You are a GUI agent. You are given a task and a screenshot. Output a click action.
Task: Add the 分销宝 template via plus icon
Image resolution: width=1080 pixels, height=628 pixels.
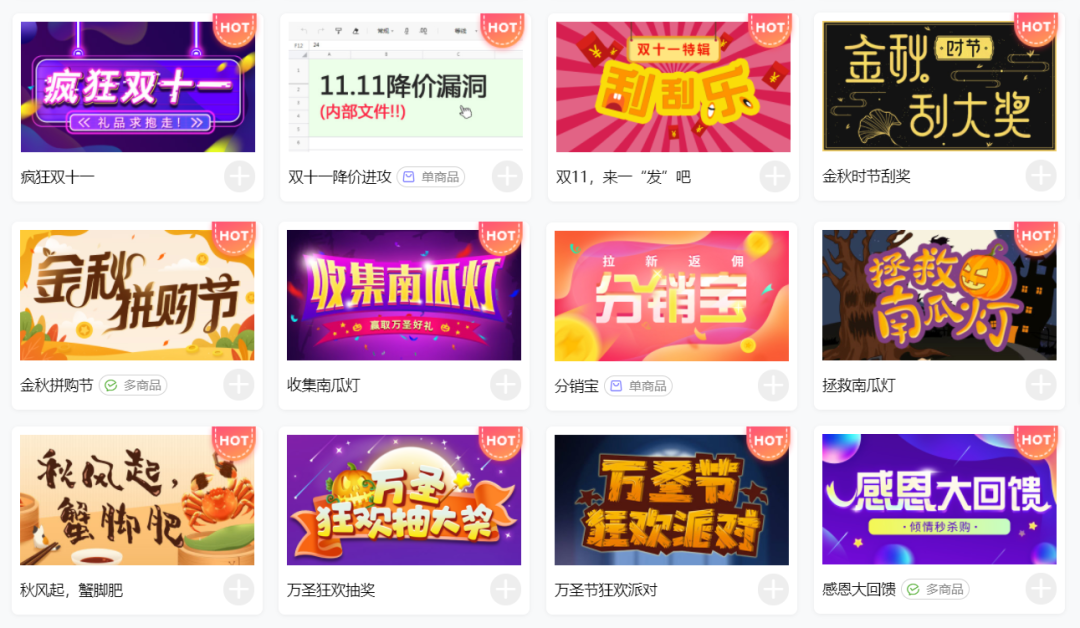point(774,385)
